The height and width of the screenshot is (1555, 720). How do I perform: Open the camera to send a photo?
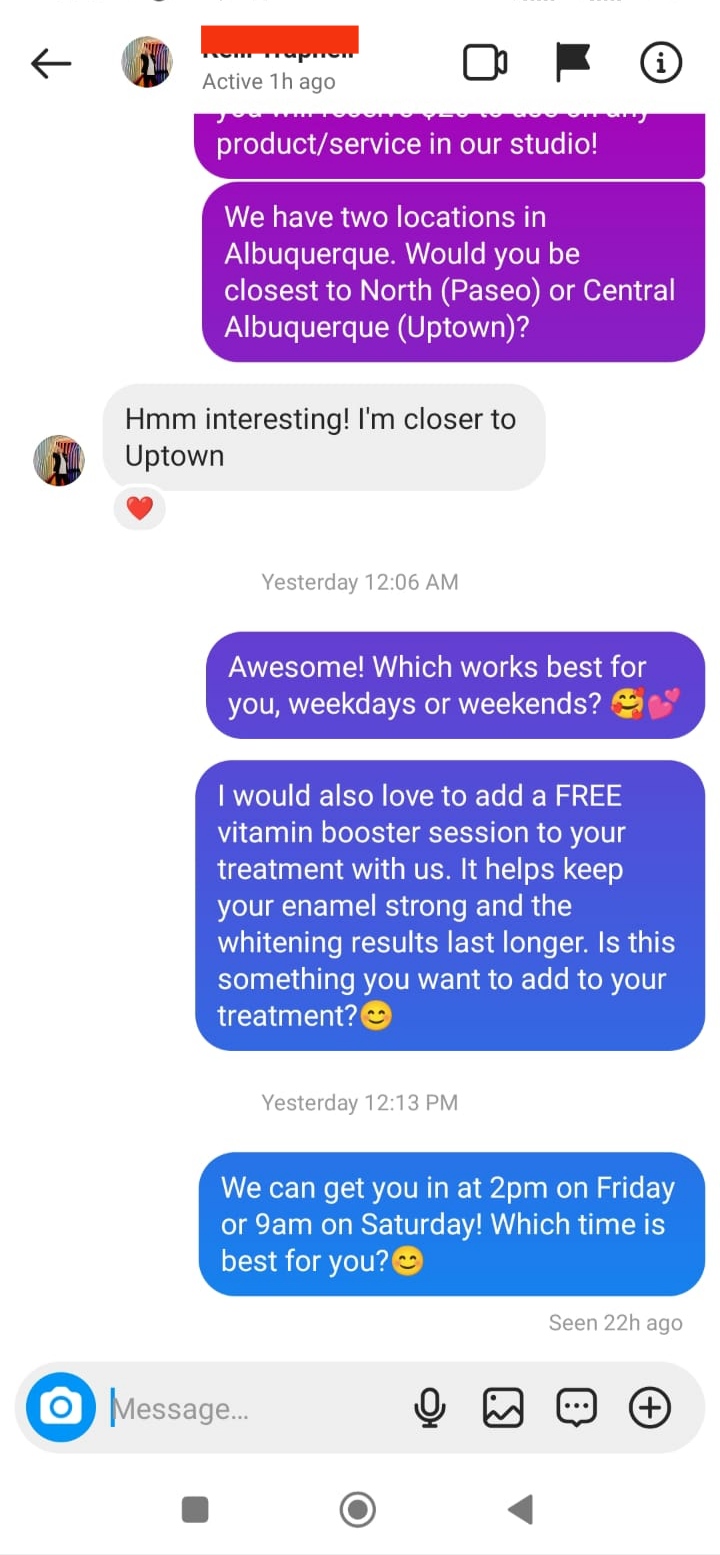click(x=61, y=1408)
